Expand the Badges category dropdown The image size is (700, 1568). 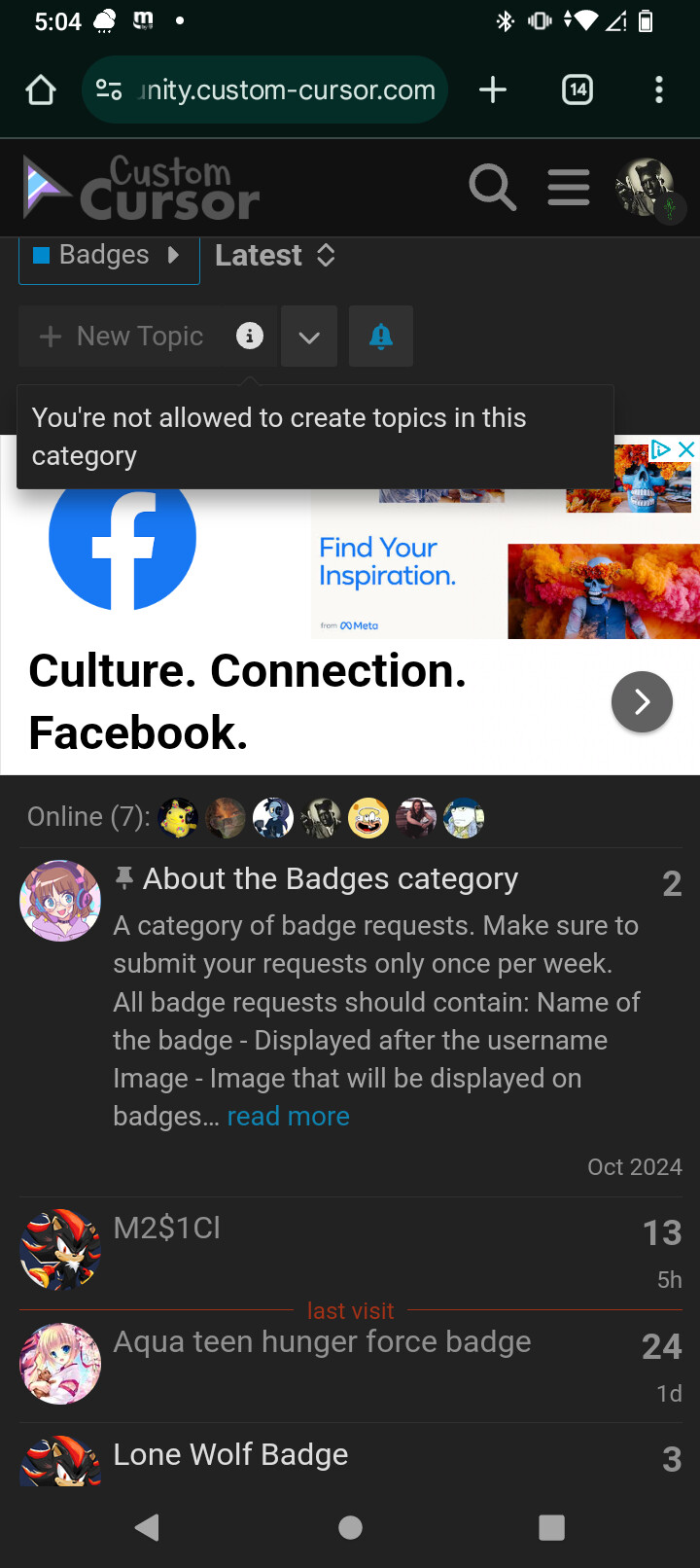click(109, 257)
